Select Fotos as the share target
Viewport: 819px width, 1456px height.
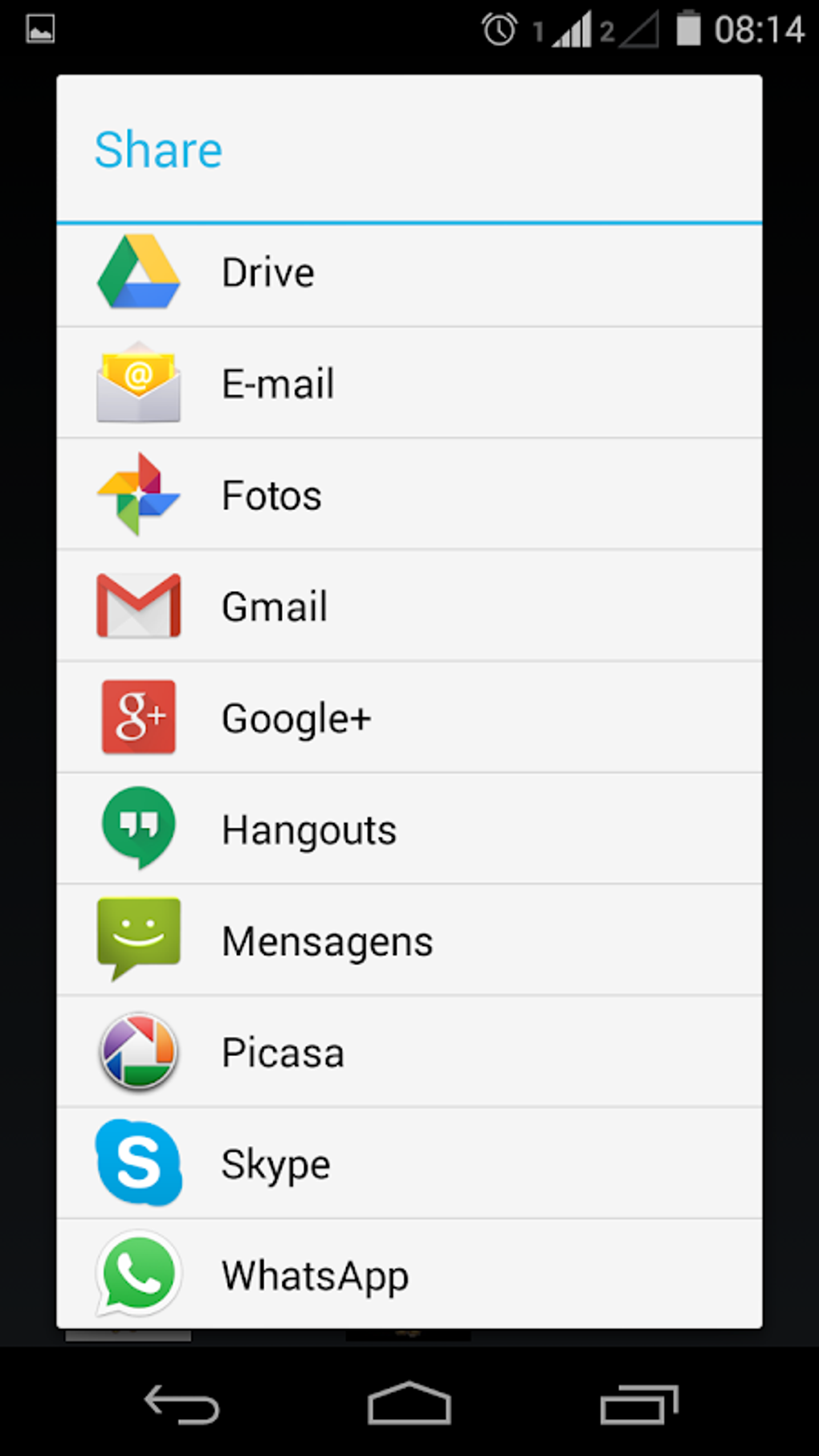tap(409, 495)
